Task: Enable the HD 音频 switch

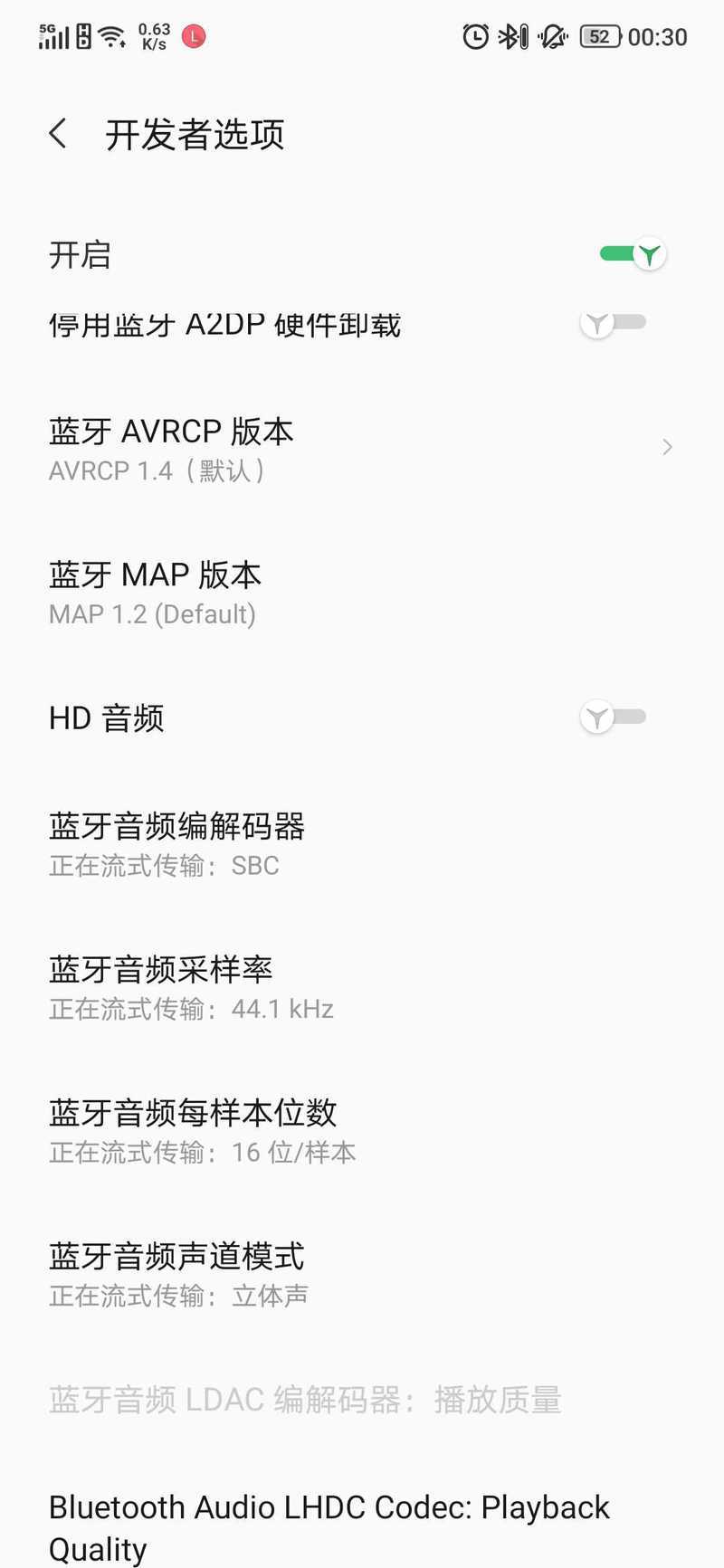Action: point(614,717)
